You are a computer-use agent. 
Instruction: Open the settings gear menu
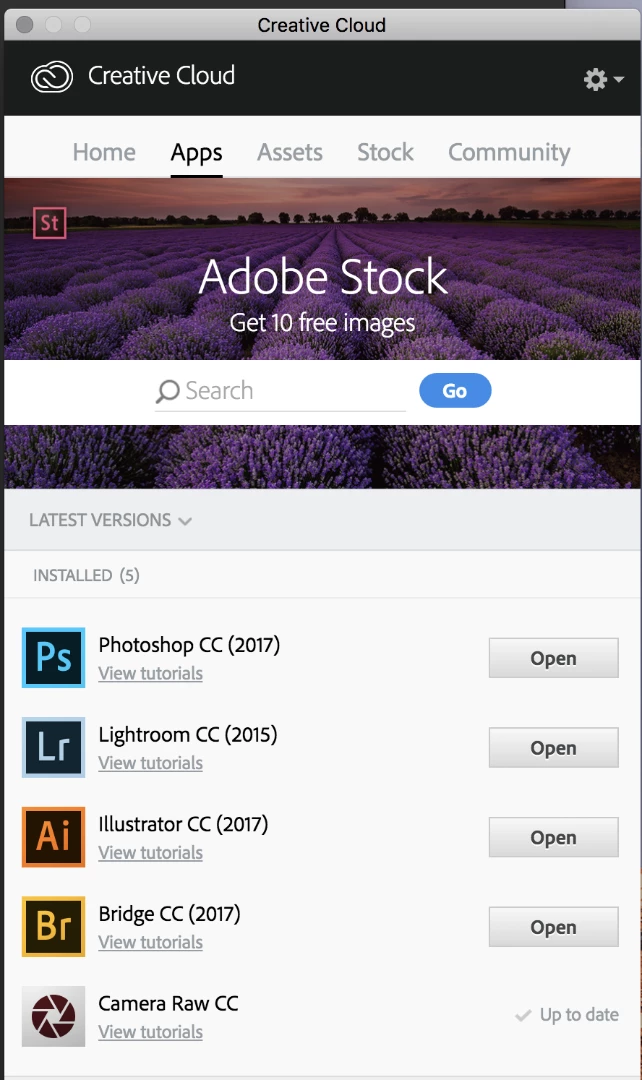[603, 79]
